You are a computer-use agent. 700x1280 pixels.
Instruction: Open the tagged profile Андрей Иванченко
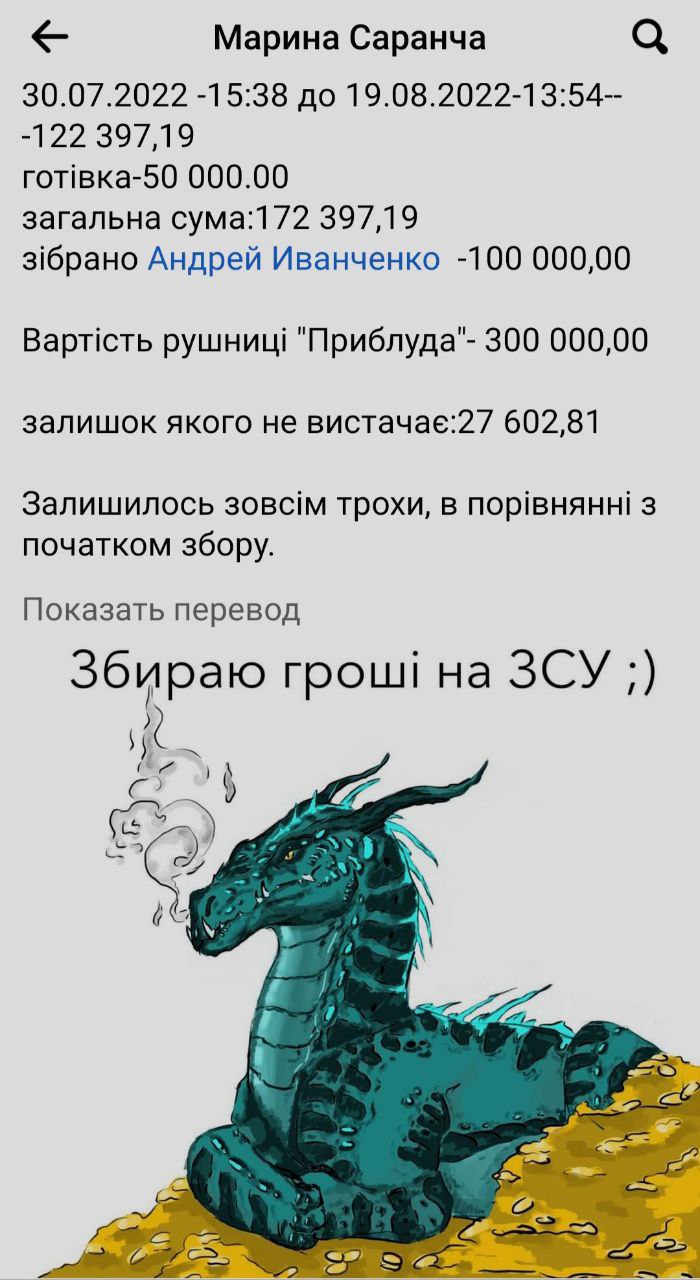click(294, 259)
